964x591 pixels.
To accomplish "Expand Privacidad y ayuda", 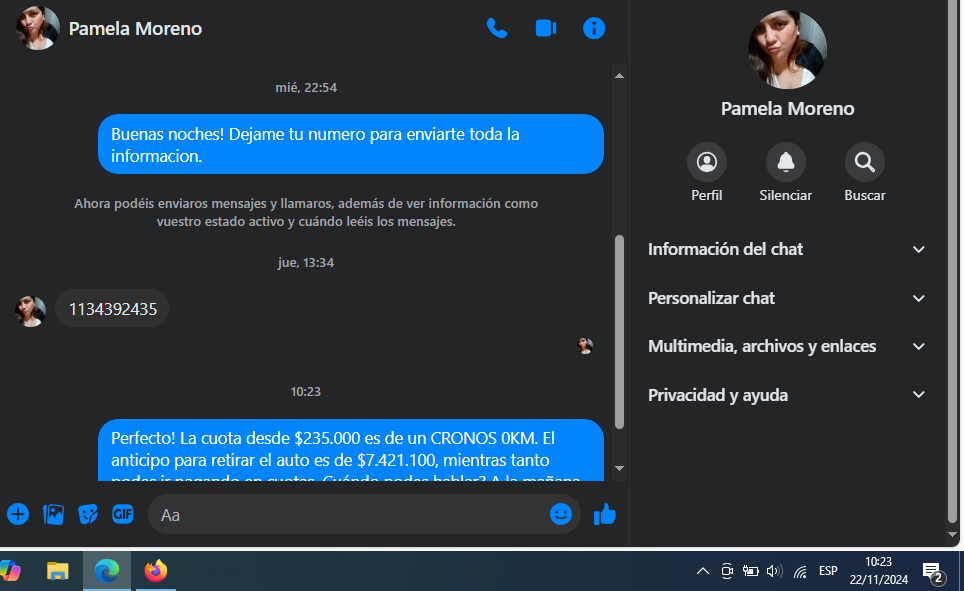I will tap(786, 395).
